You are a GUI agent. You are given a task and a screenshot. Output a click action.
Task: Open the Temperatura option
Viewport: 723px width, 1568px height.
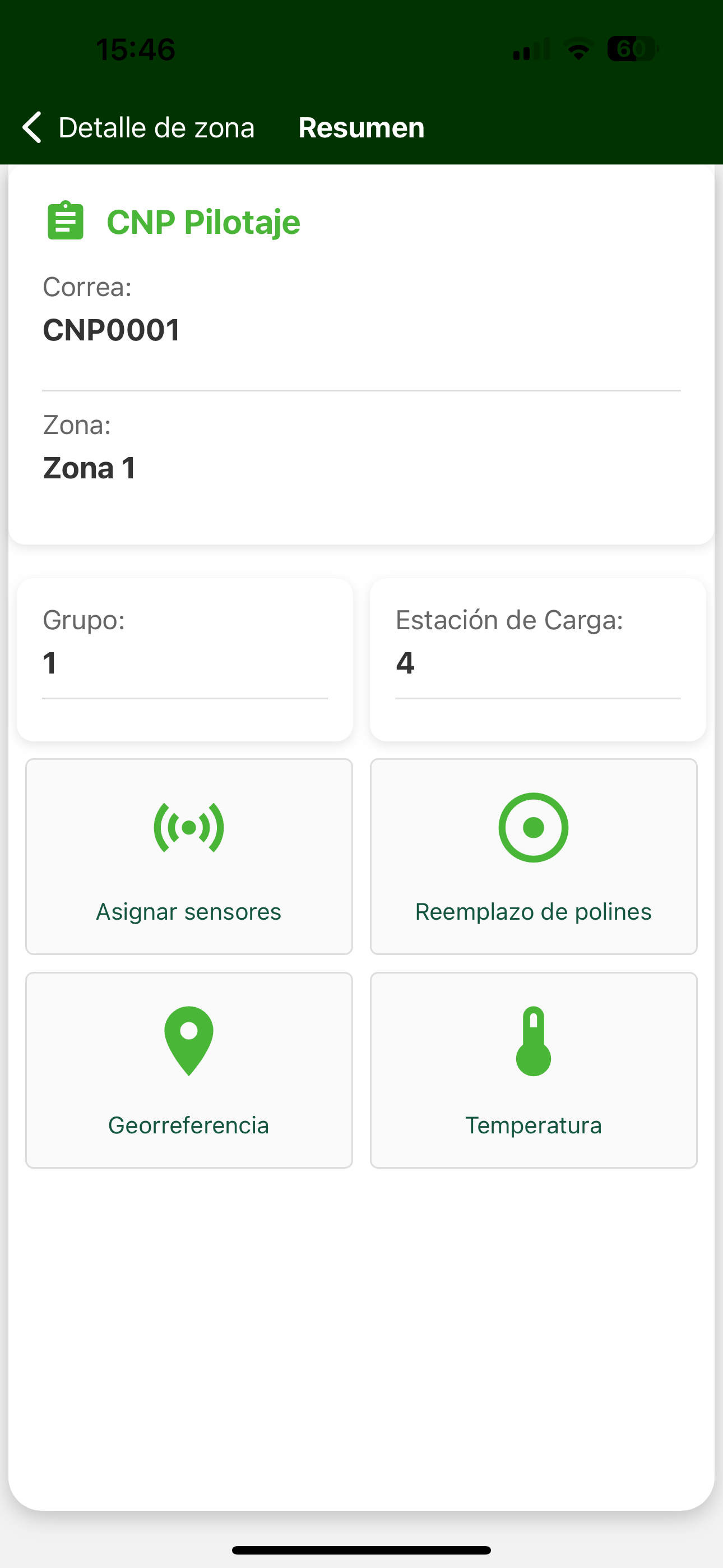[534, 1070]
